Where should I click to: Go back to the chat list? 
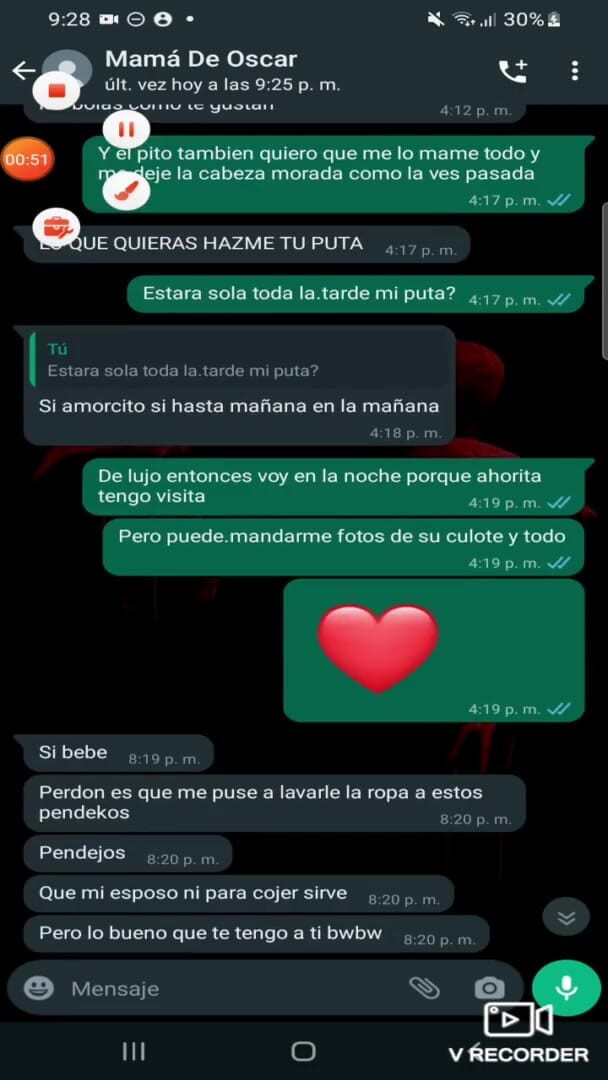[22, 70]
